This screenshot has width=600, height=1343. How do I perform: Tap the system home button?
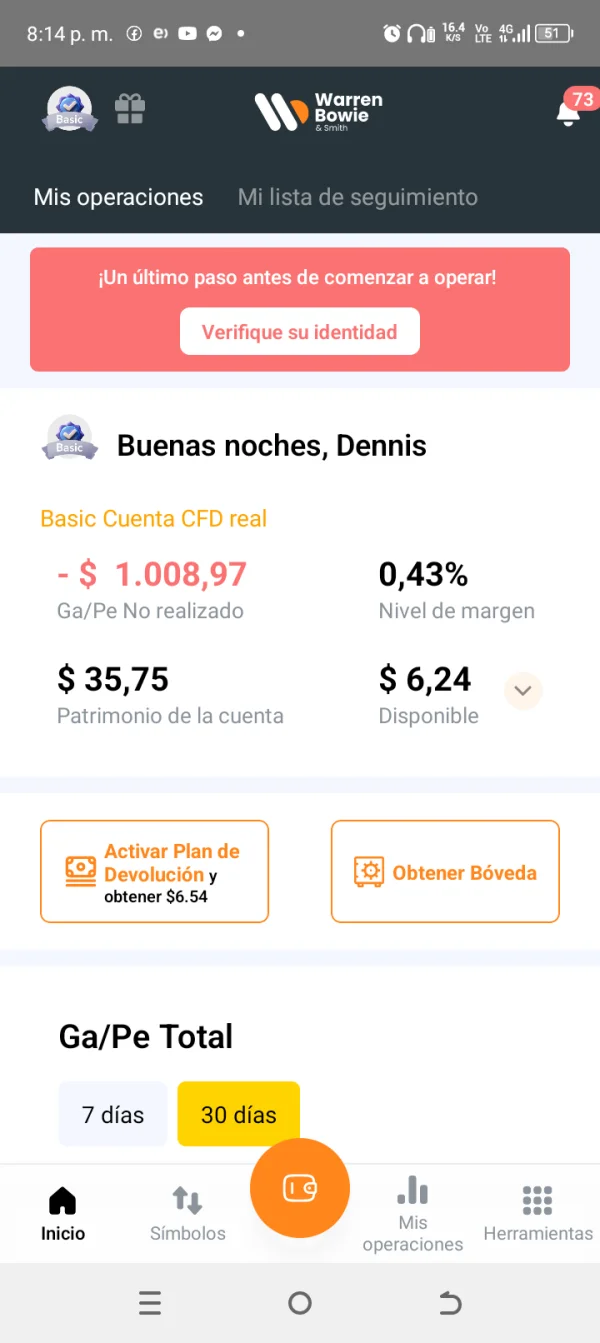click(x=300, y=1303)
